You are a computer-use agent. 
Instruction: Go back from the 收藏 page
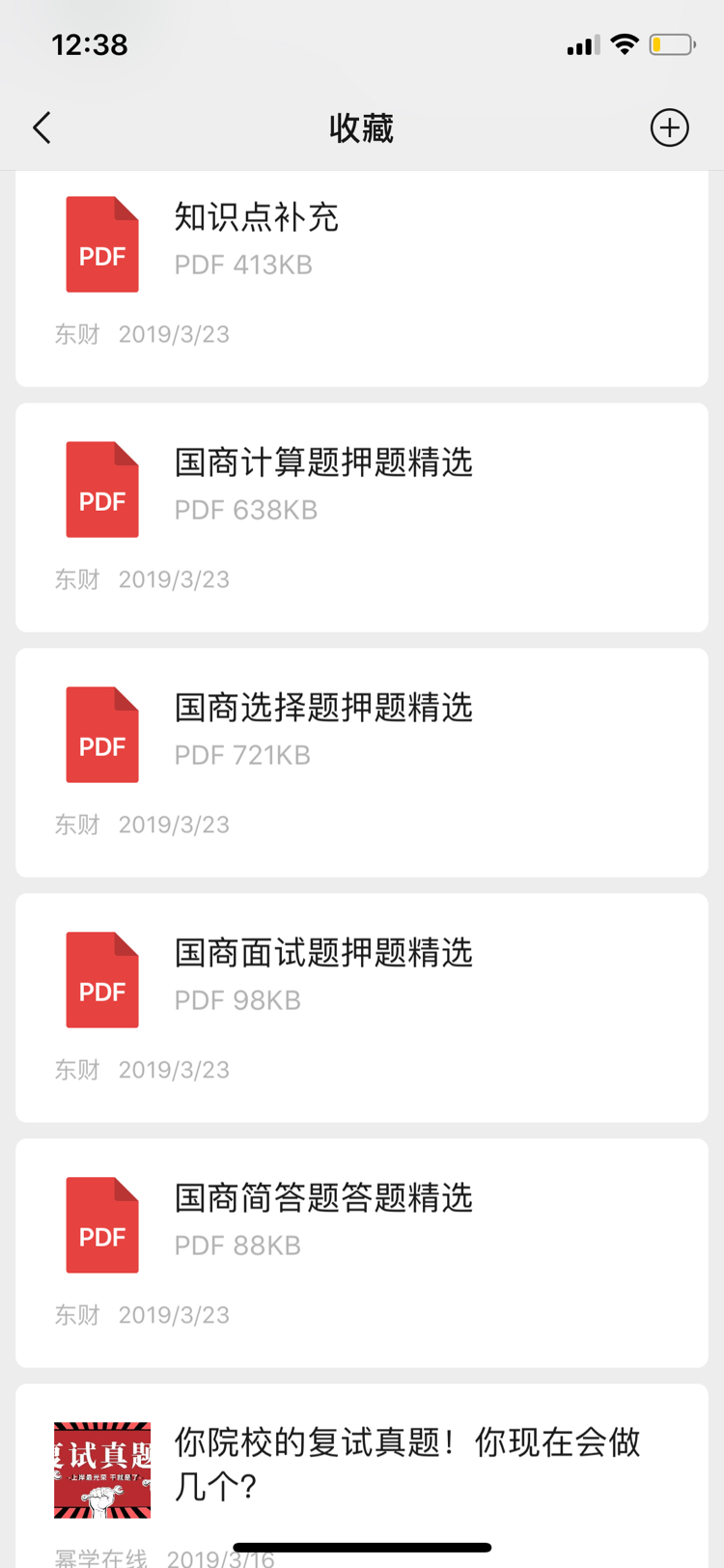(42, 127)
